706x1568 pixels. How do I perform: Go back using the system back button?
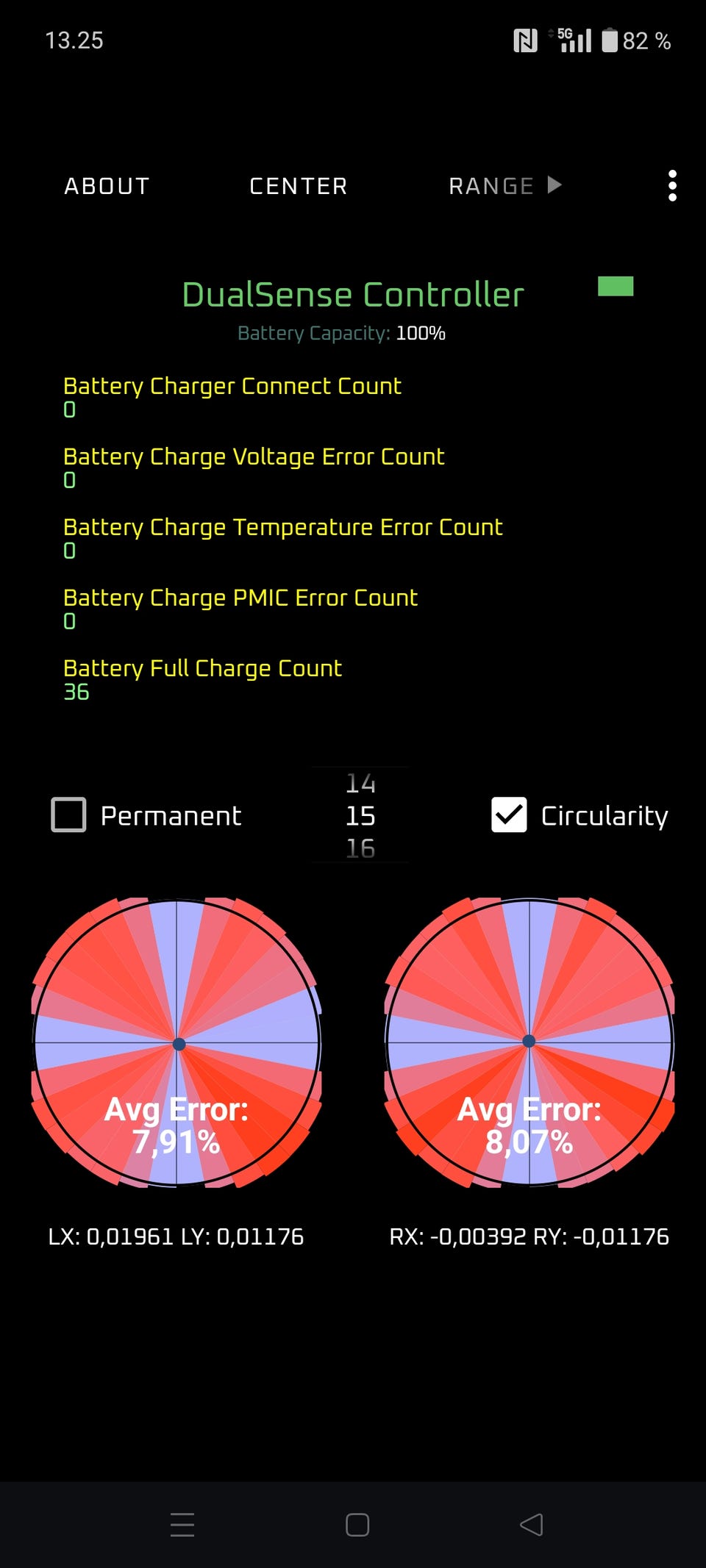(x=531, y=1525)
